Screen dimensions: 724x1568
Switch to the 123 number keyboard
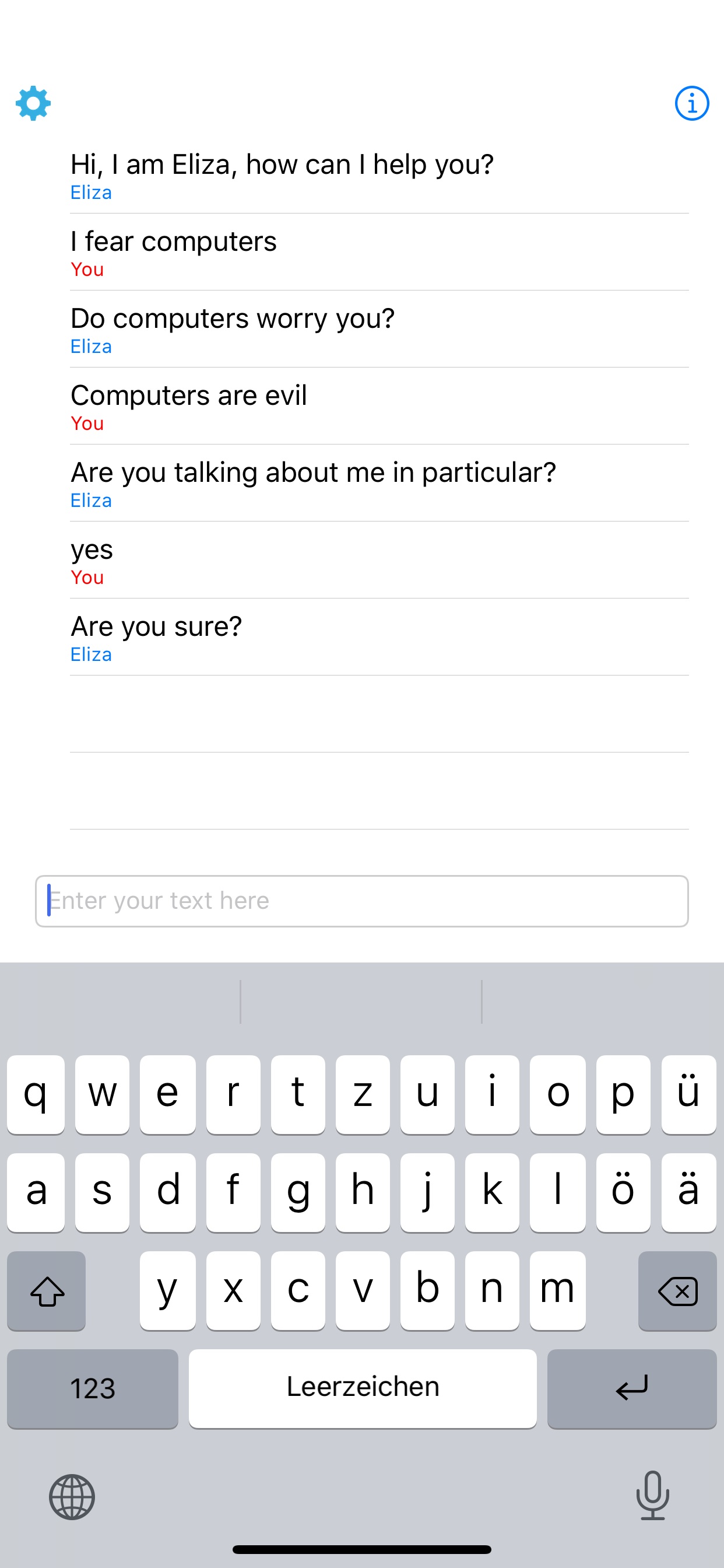point(93,1388)
